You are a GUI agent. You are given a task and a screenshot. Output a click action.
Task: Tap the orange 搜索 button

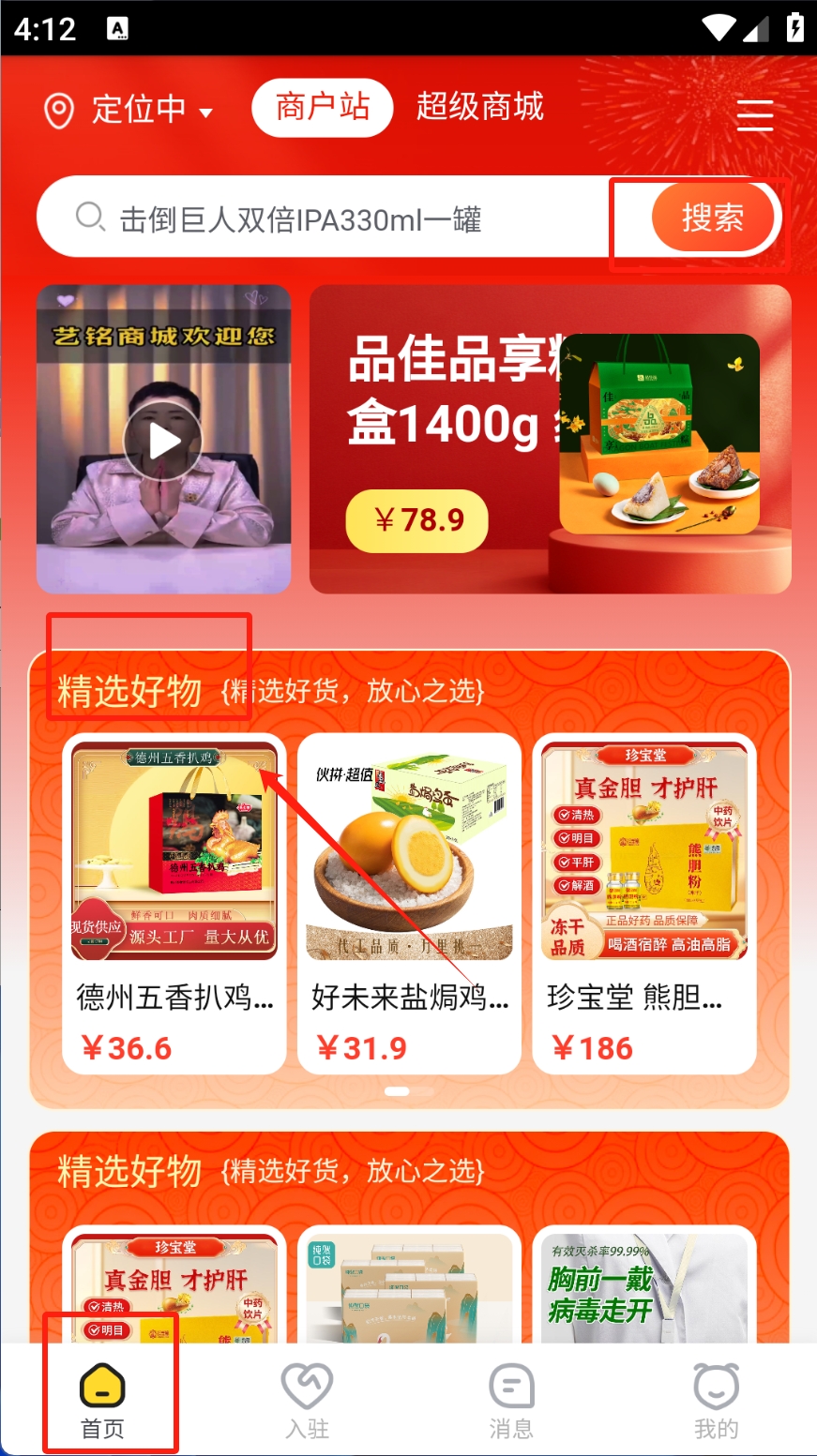tap(713, 218)
